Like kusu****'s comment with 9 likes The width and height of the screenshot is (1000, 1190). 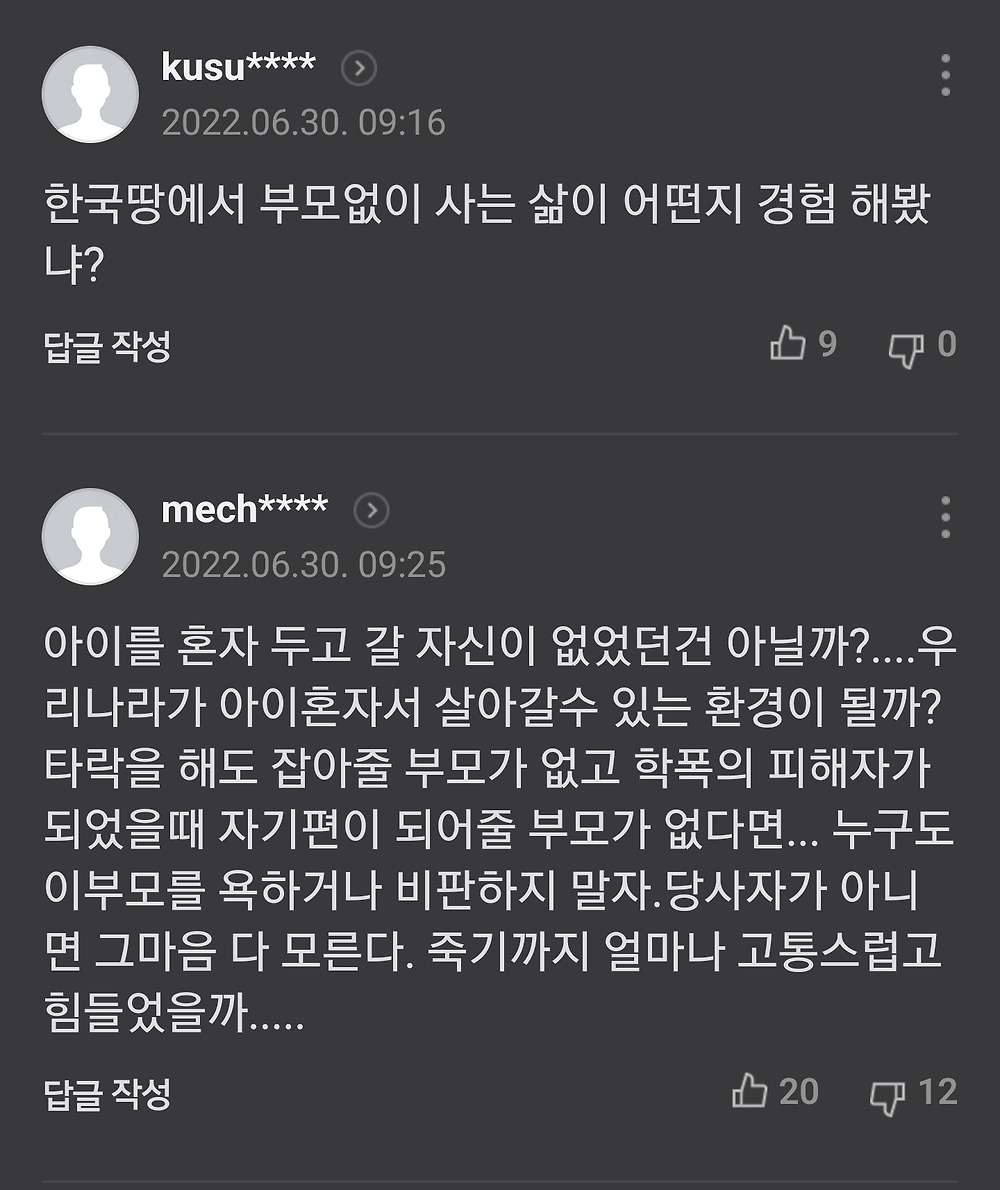click(803, 344)
